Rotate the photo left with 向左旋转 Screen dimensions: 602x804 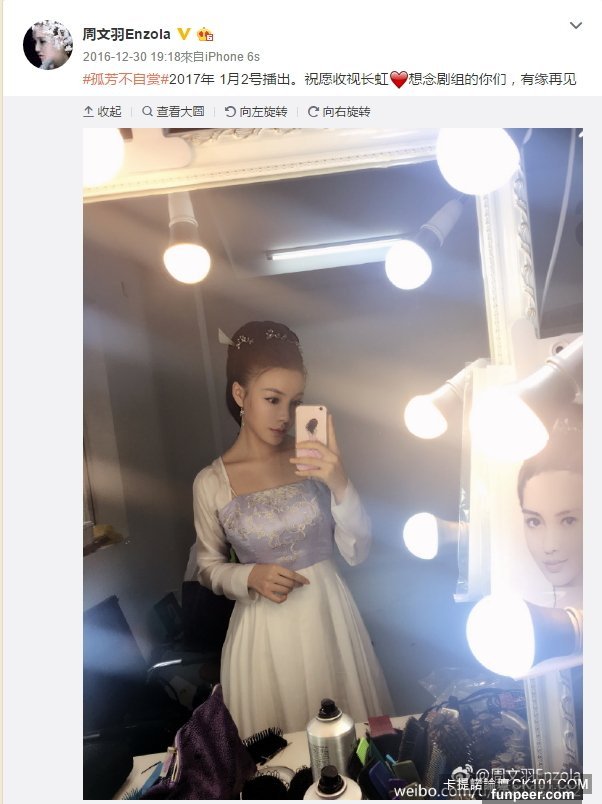tap(256, 112)
